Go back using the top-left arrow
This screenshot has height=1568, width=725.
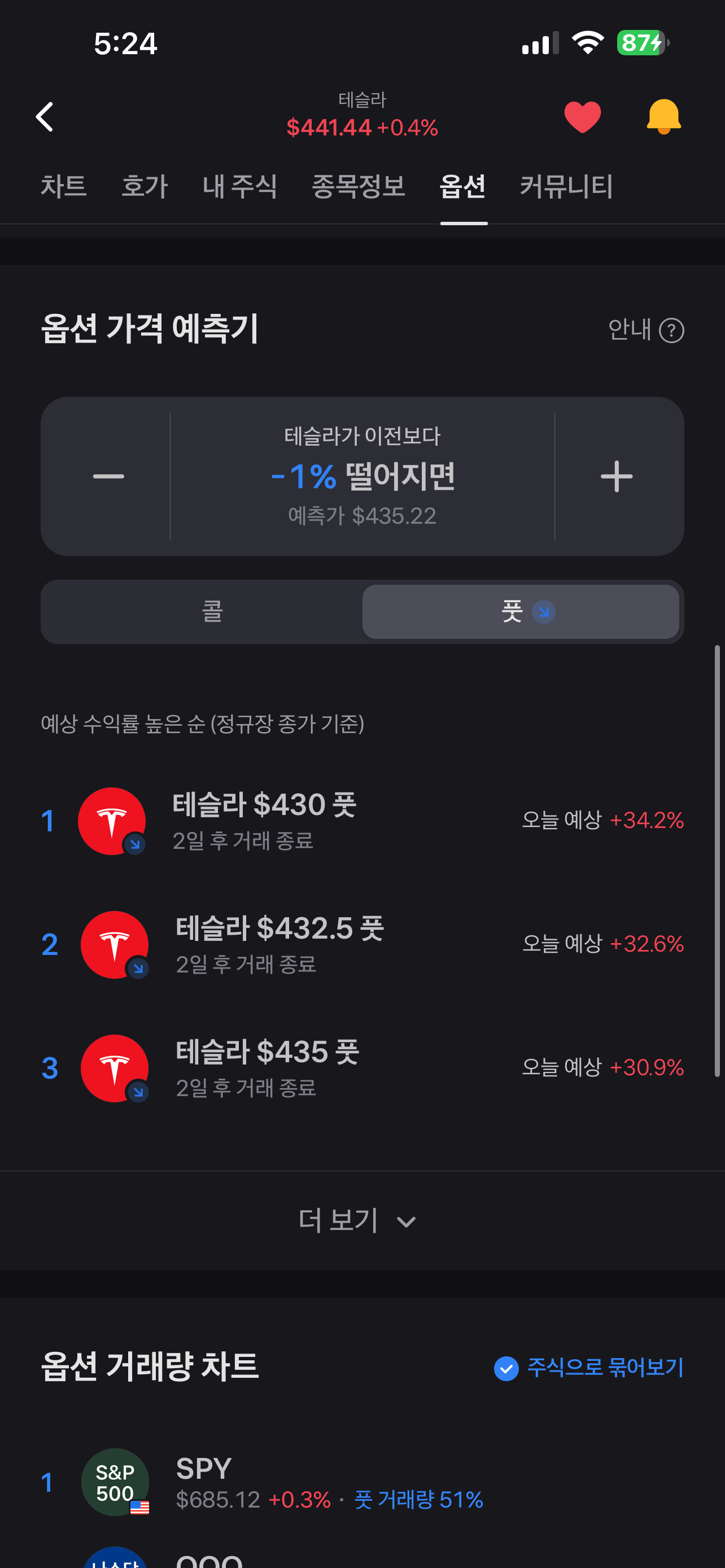pos(45,117)
